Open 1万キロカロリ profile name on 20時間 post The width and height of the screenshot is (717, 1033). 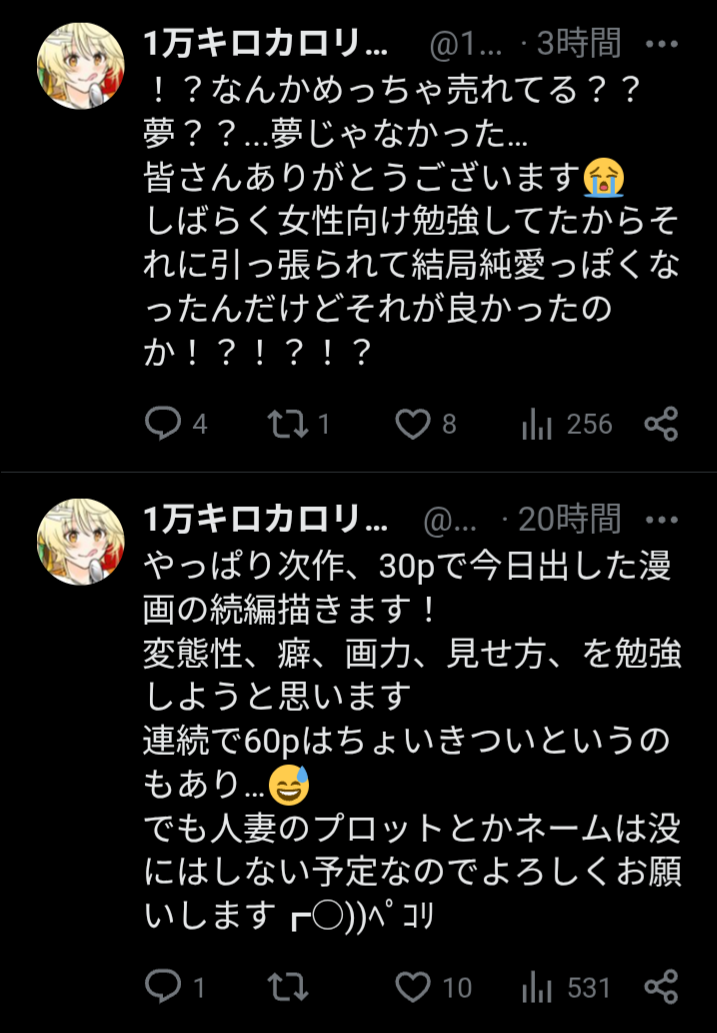click(x=265, y=521)
